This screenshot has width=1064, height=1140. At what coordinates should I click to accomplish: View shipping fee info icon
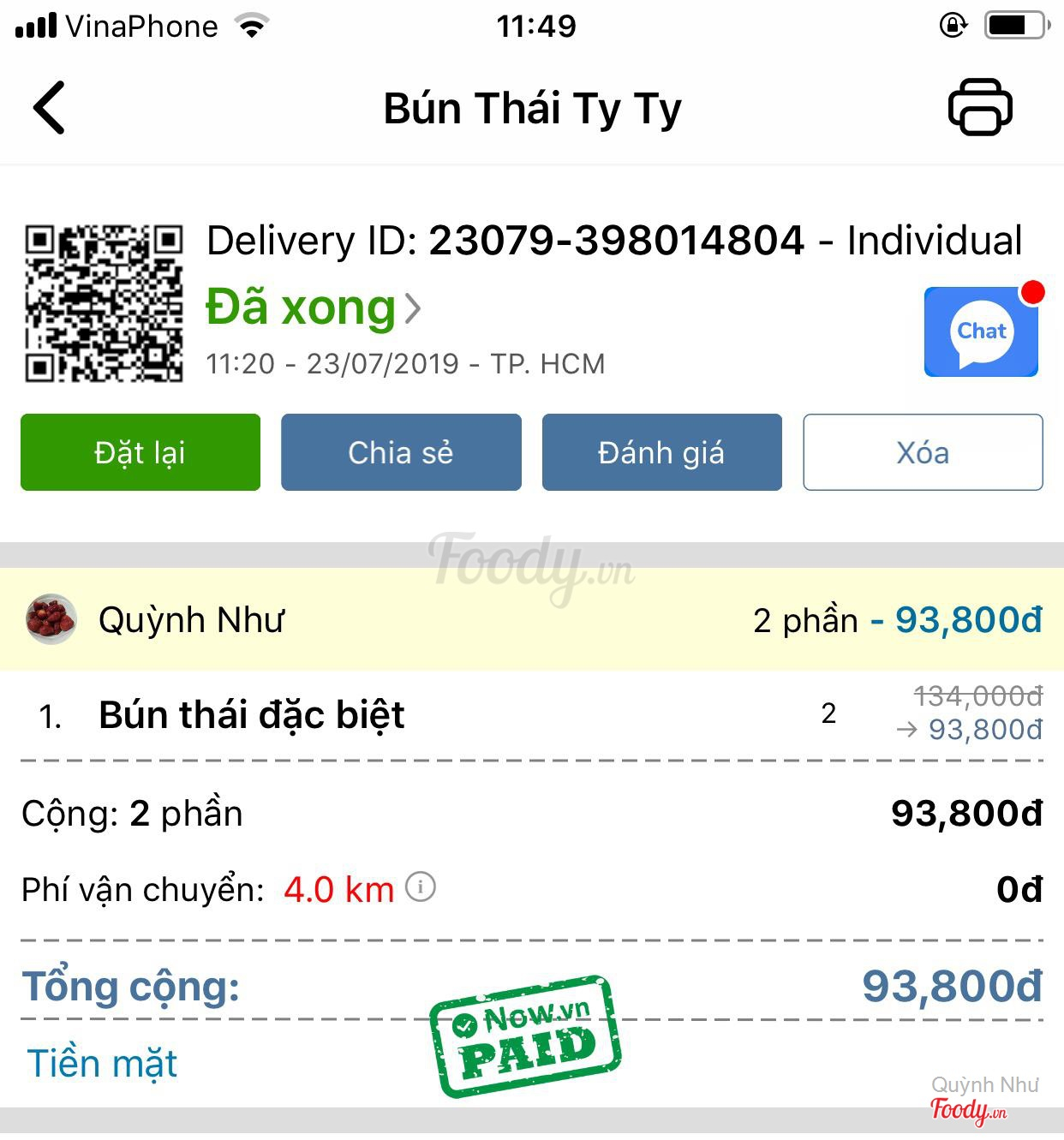tap(421, 887)
